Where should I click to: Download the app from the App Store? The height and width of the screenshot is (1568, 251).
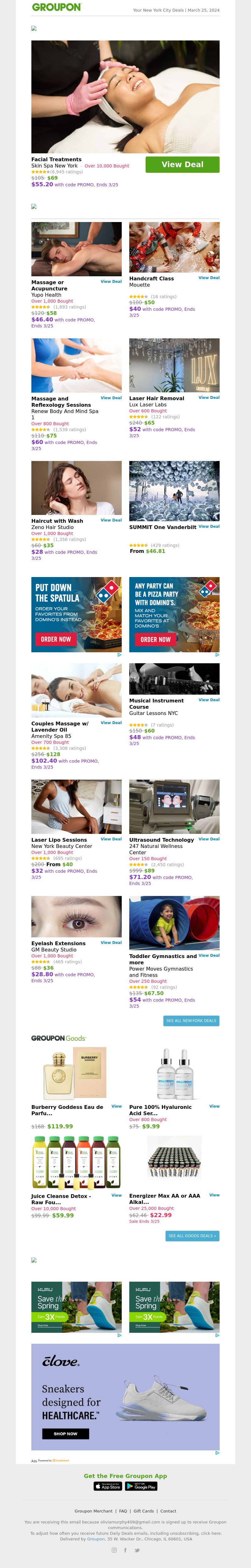(108, 1486)
